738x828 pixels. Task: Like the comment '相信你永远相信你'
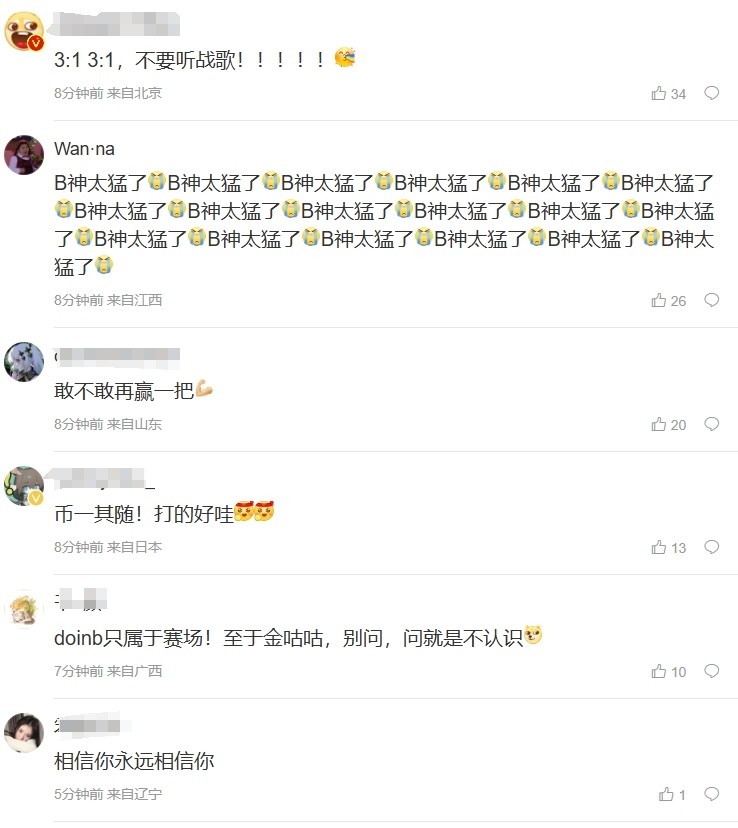[666, 794]
